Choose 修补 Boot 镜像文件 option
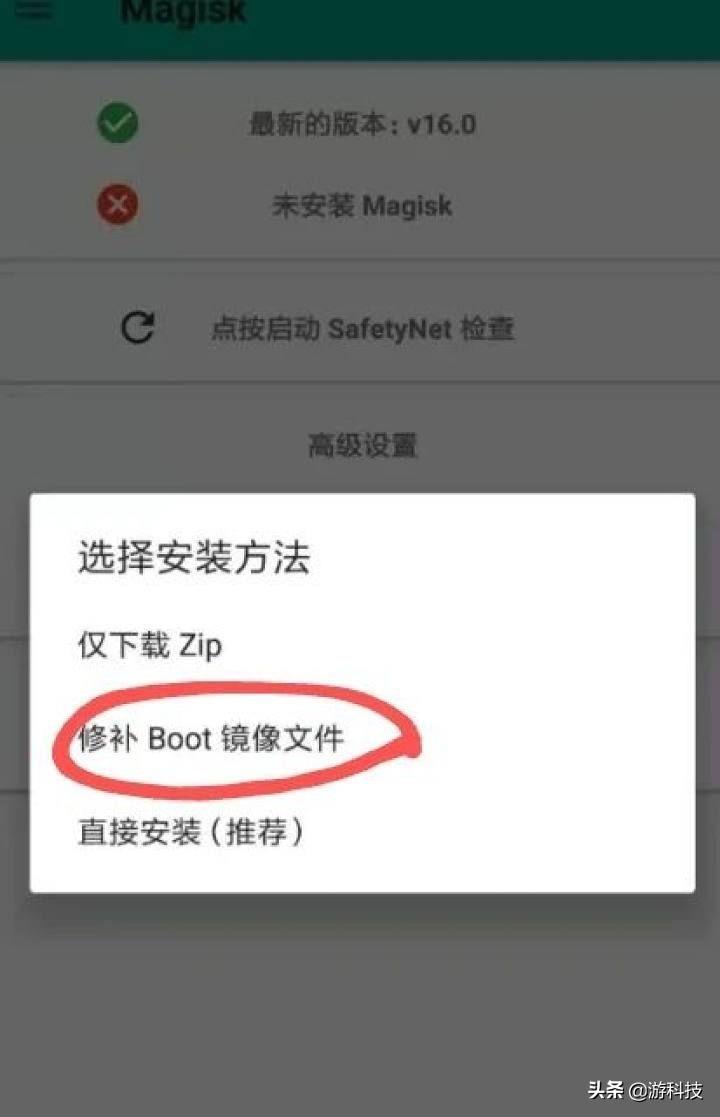This screenshot has height=1117, width=720. [x=211, y=739]
